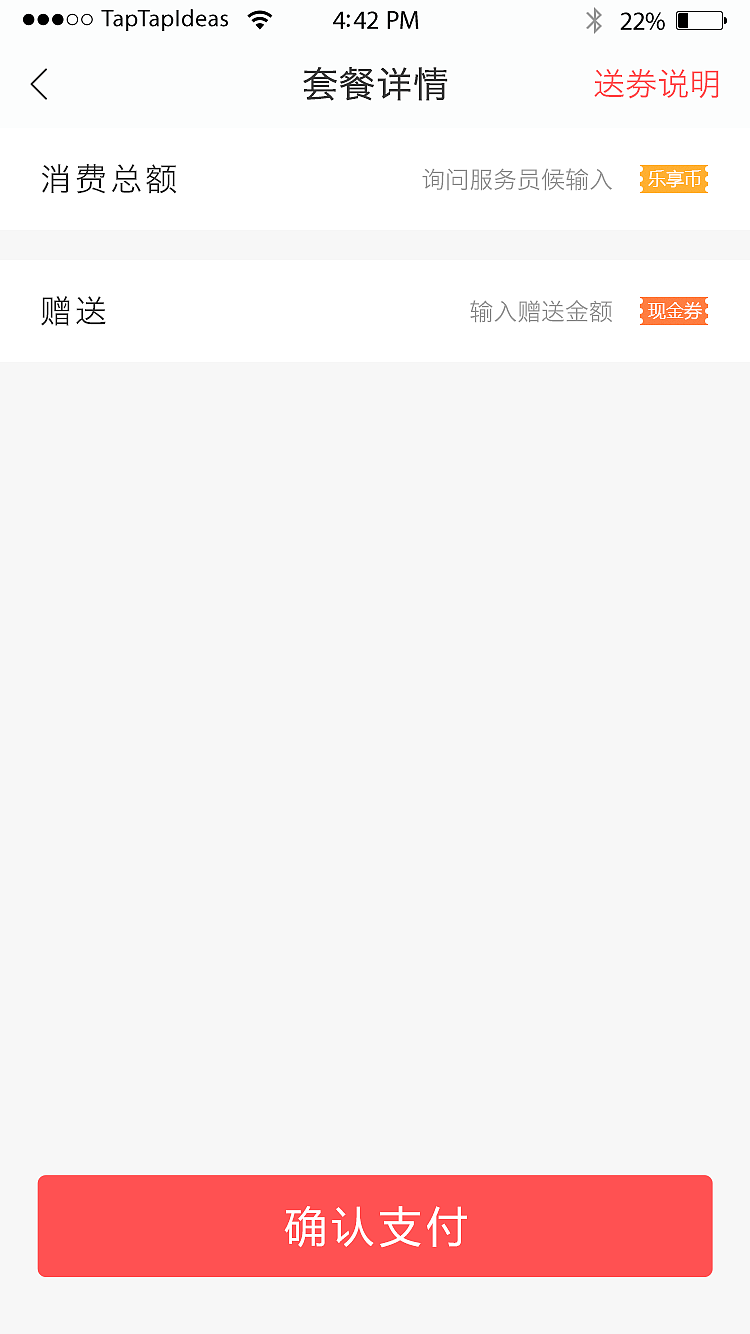Viewport: 750px width, 1334px height.
Task: Tap the battery indicator showing 22%
Action: click(700, 19)
